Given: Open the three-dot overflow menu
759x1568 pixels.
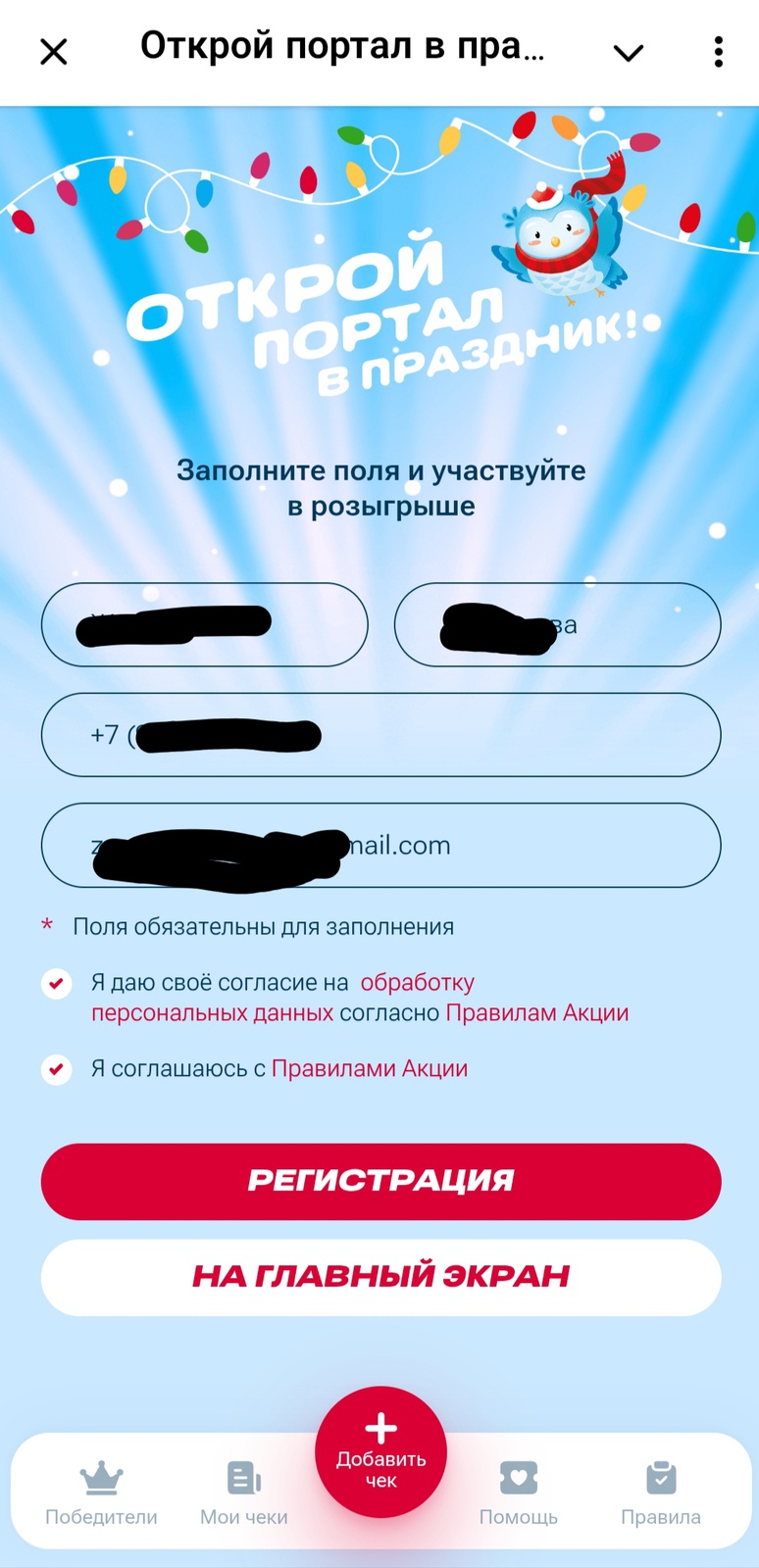Looking at the screenshot, I should (x=718, y=52).
